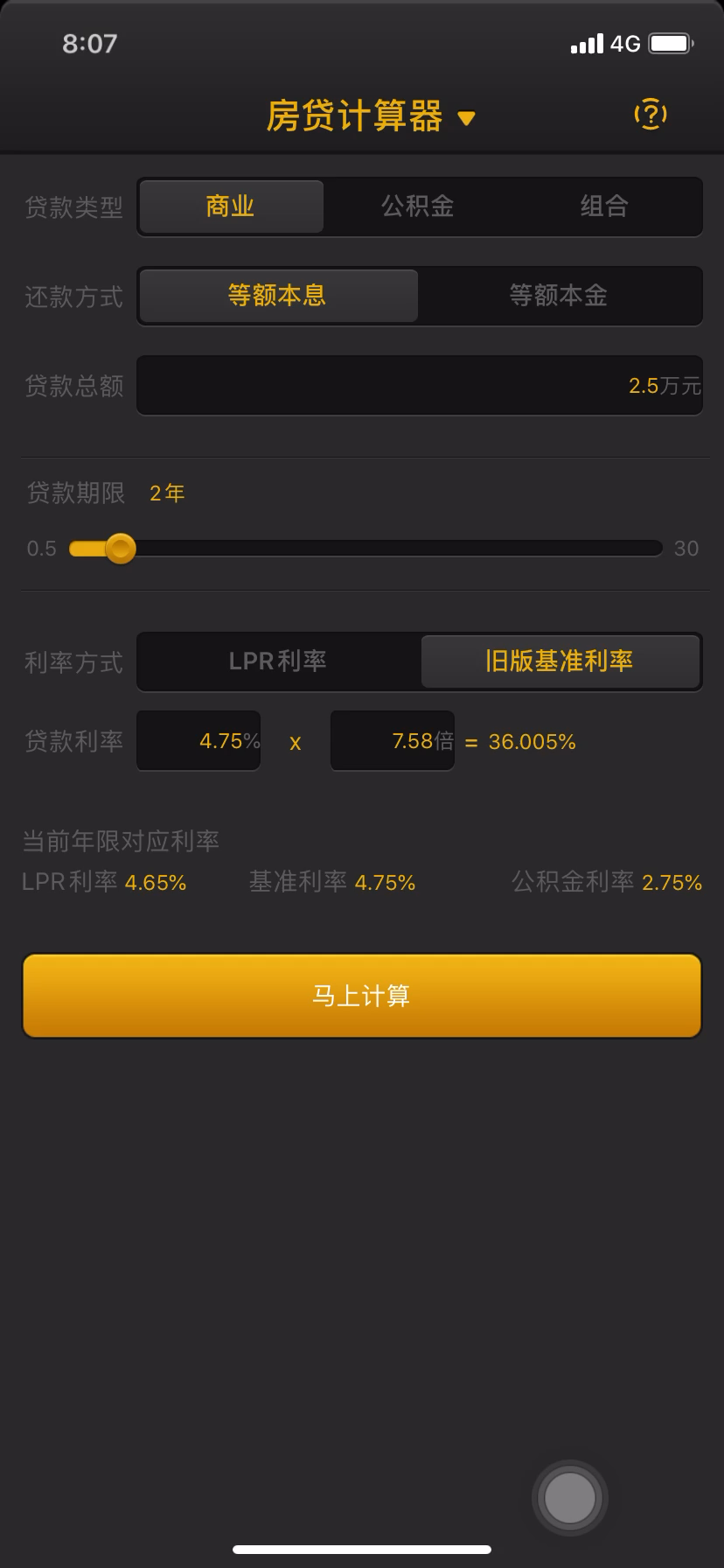The height and width of the screenshot is (1568, 724).
Task: Edit the 4.75% base rate field
Action: [x=198, y=741]
